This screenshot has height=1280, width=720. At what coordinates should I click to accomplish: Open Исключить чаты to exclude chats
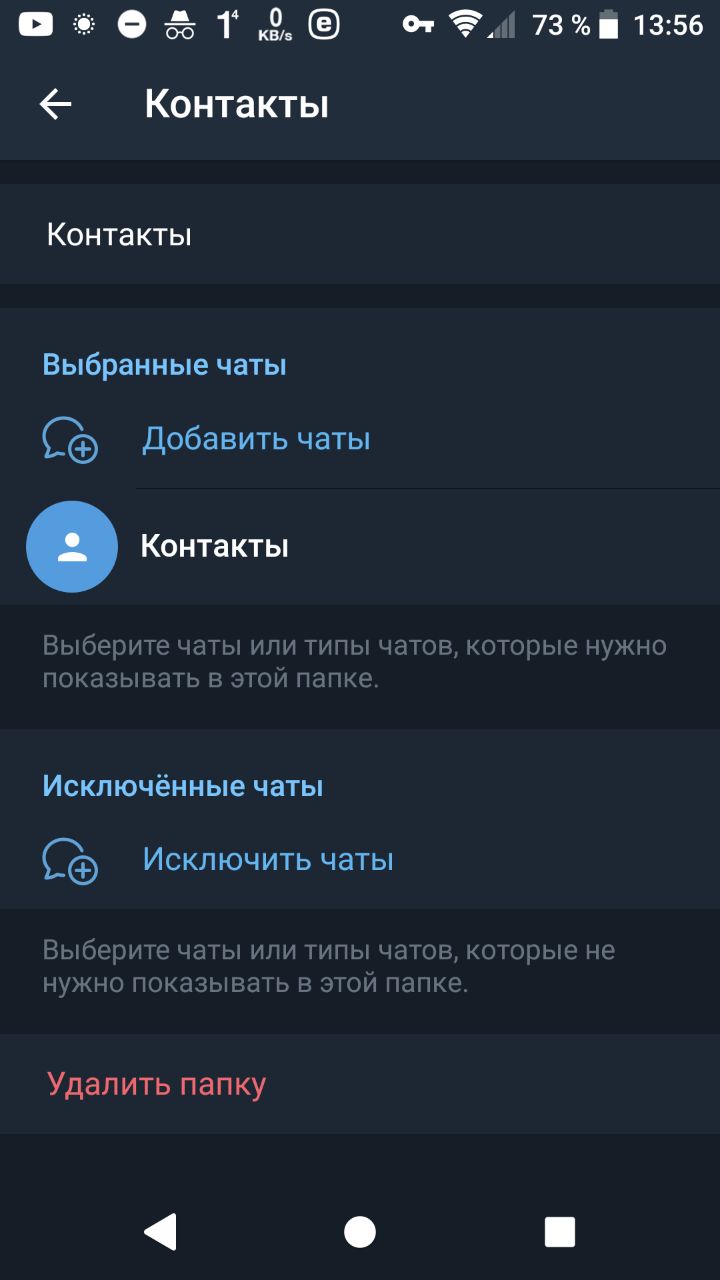click(x=360, y=859)
